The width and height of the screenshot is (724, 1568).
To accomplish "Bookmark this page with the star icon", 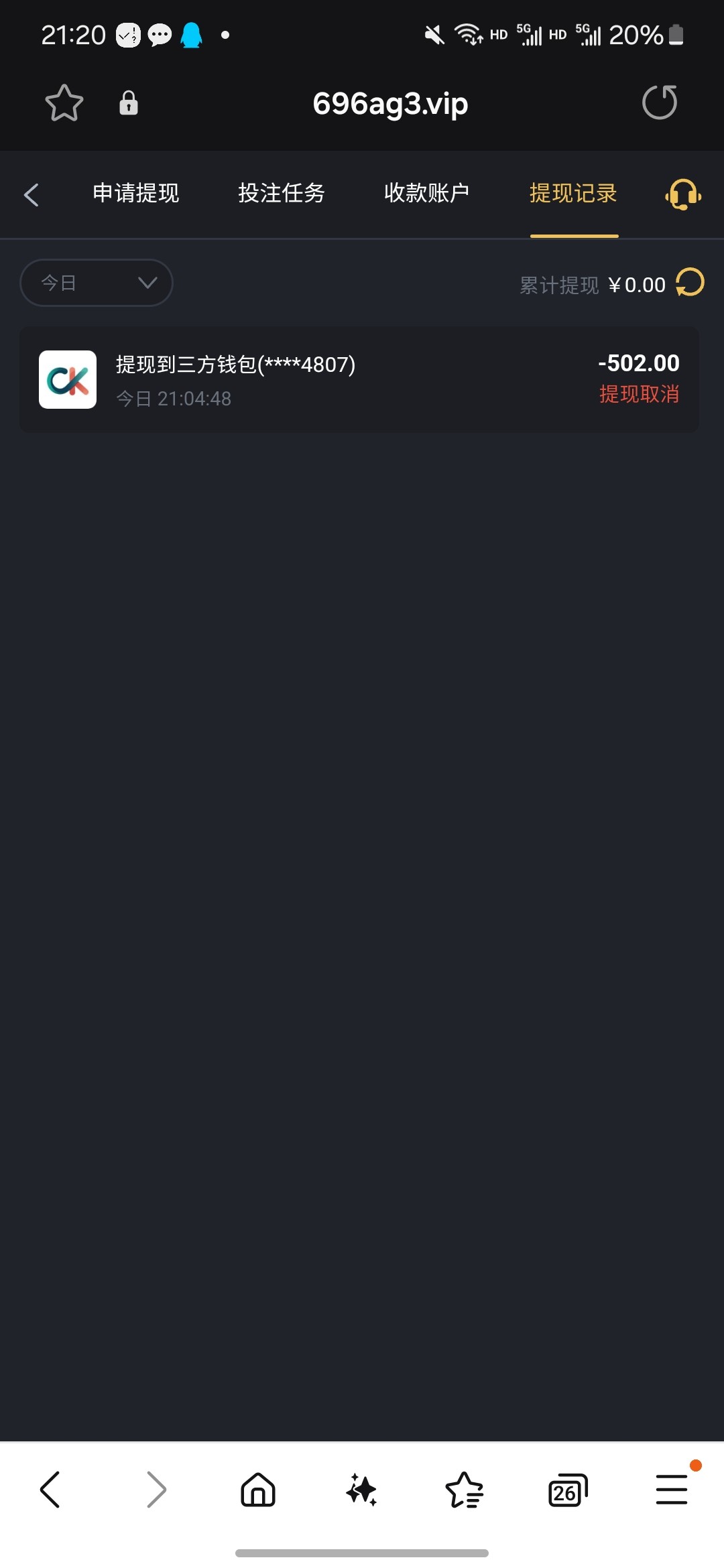I will [64, 103].
